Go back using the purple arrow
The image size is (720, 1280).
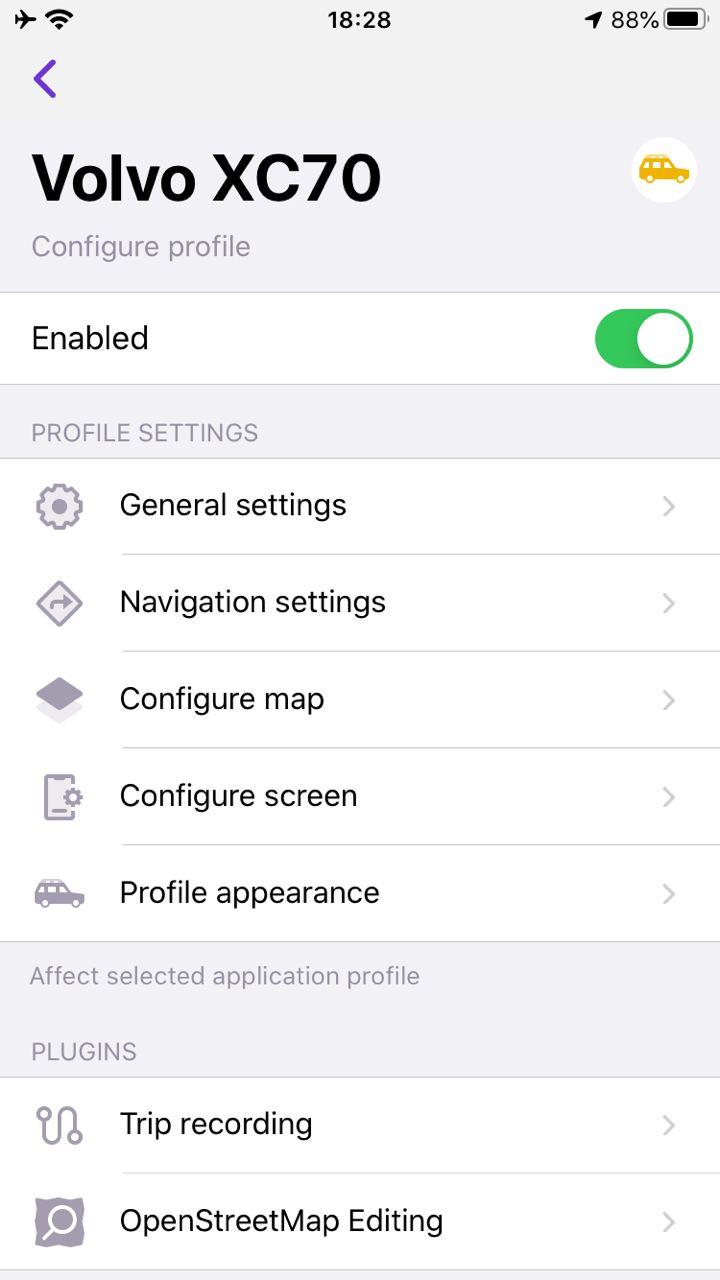(x=45, y=78)
